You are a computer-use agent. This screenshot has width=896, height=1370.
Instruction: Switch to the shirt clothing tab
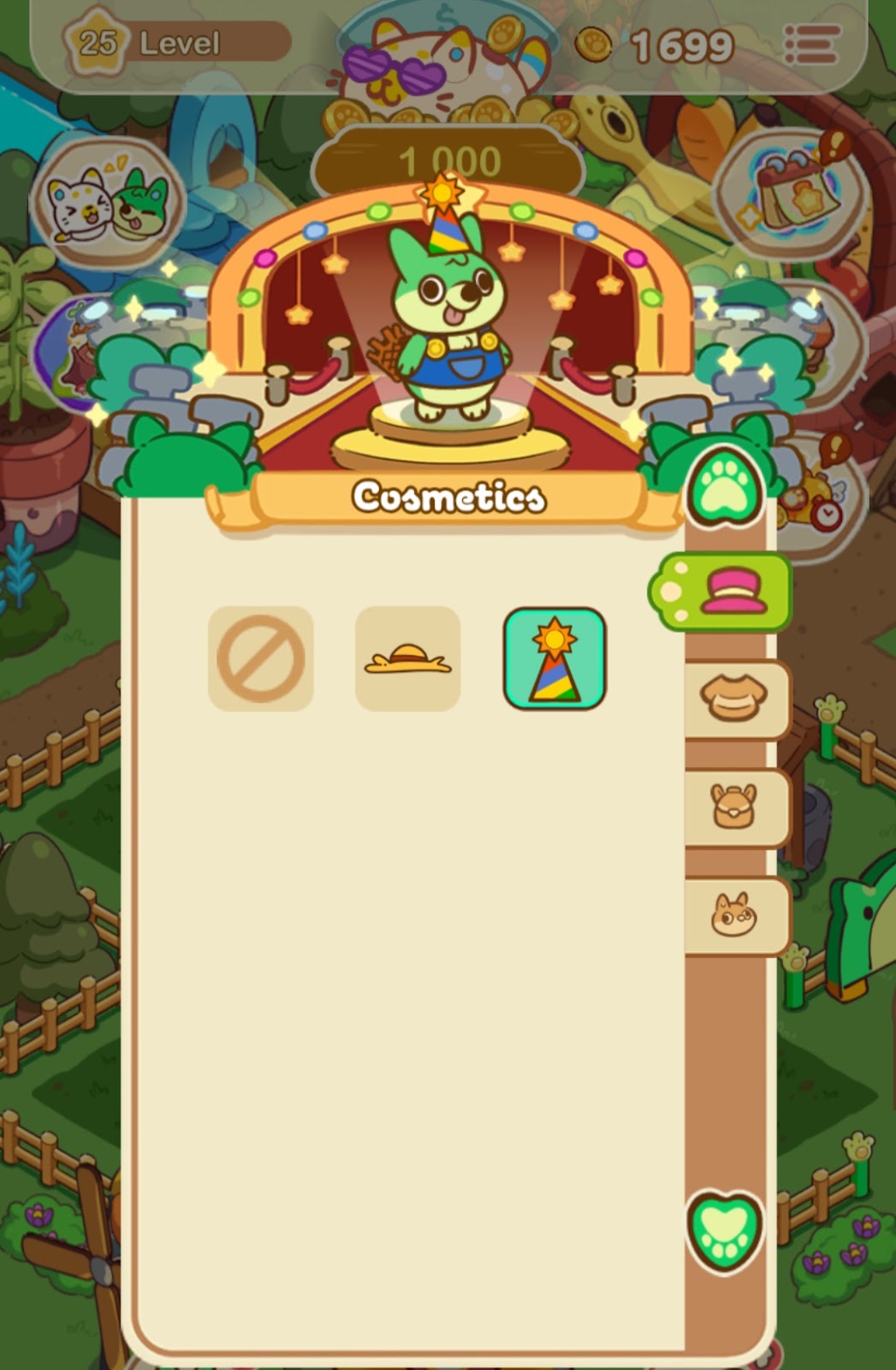point(733,699)
